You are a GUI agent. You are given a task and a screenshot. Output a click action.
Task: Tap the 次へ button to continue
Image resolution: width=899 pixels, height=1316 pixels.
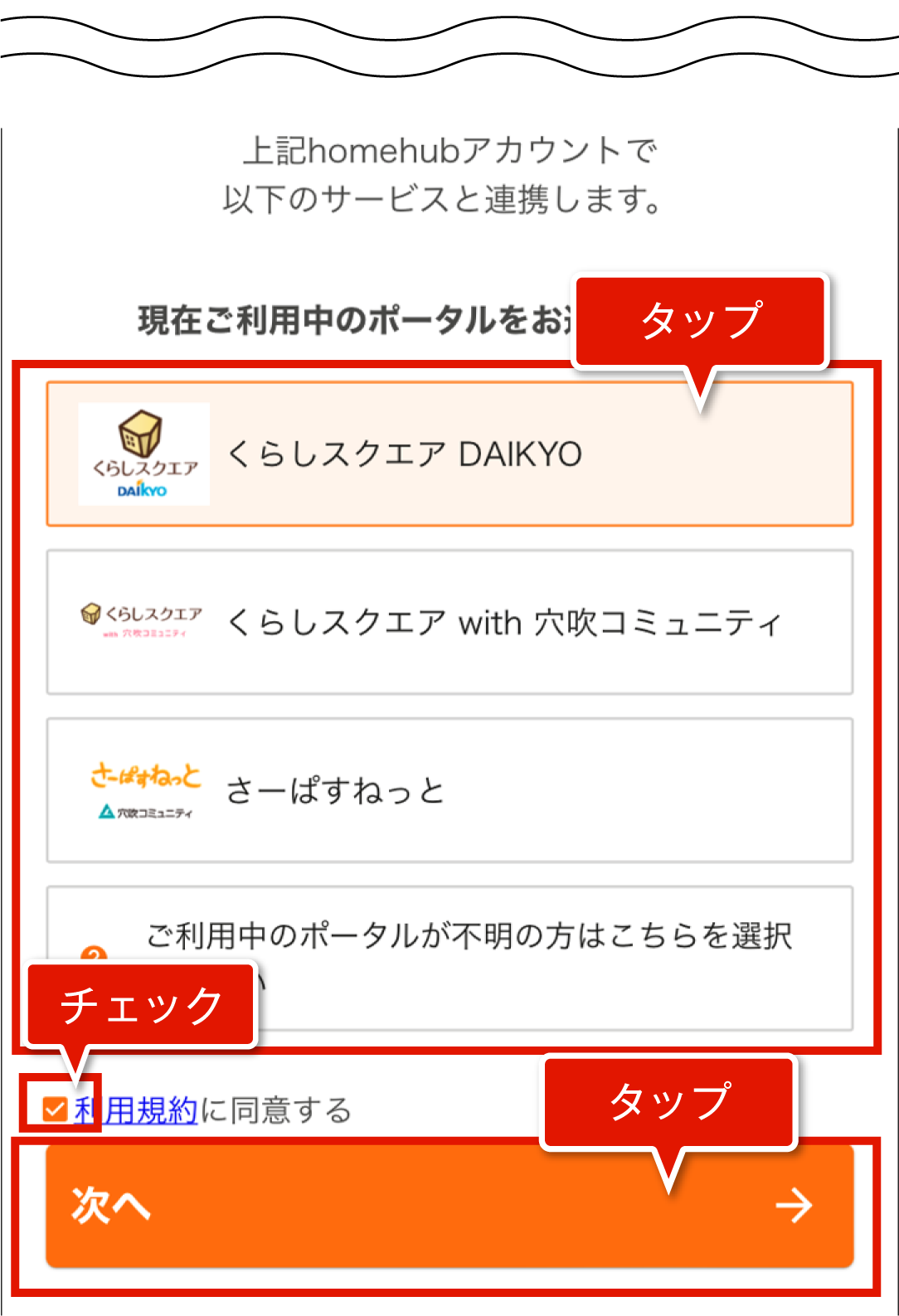tap(449, 1206)
